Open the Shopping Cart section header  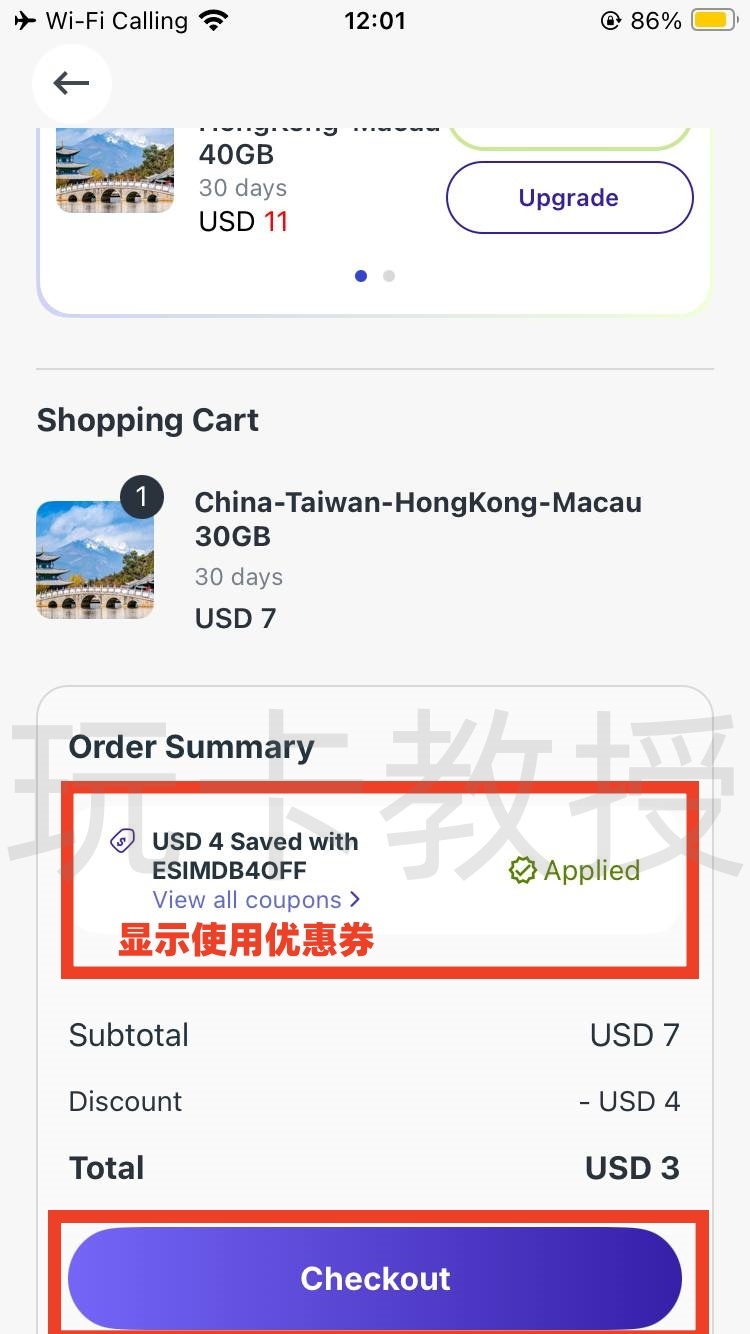pyautogui.click(x=147, y=420)
